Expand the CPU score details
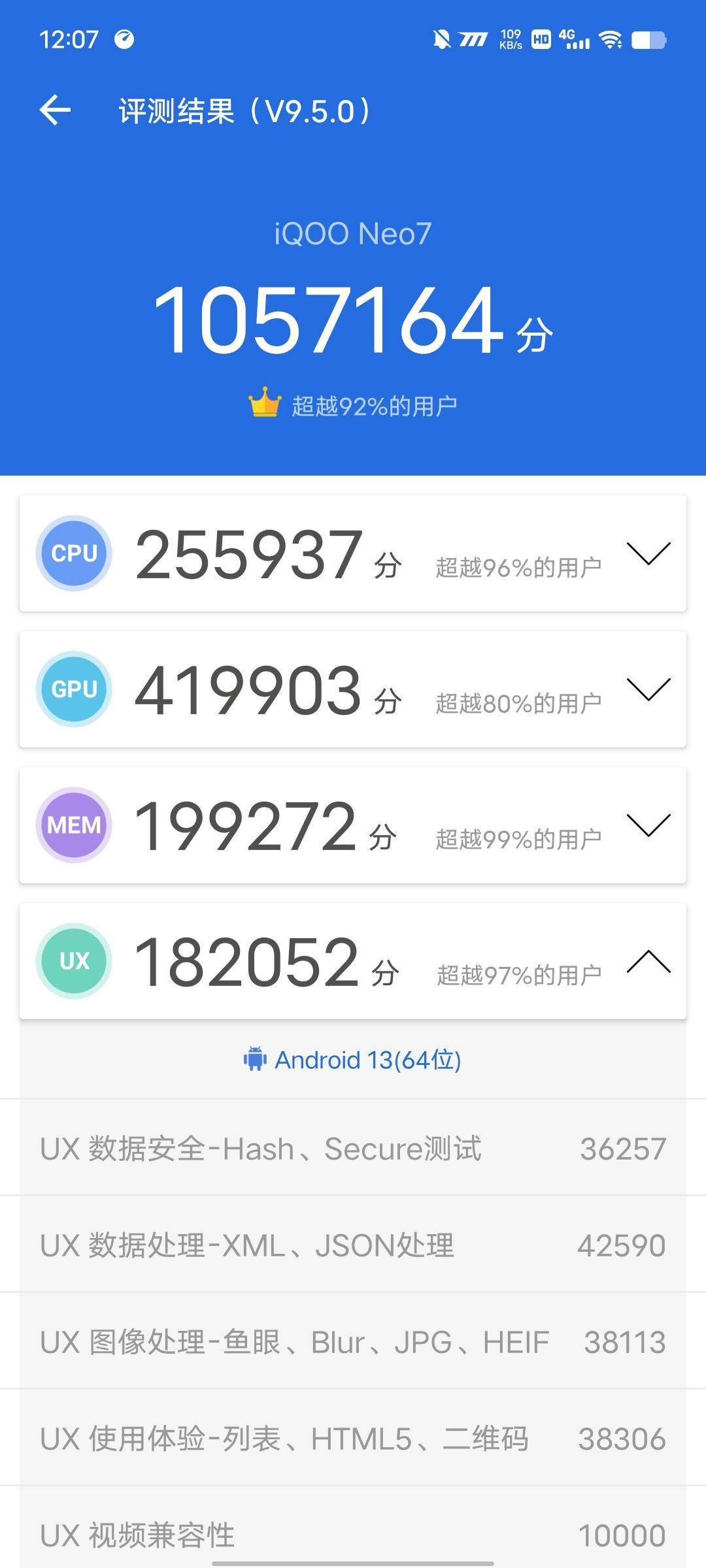Viewport: 706px width, 1568px height. [648, 553]
